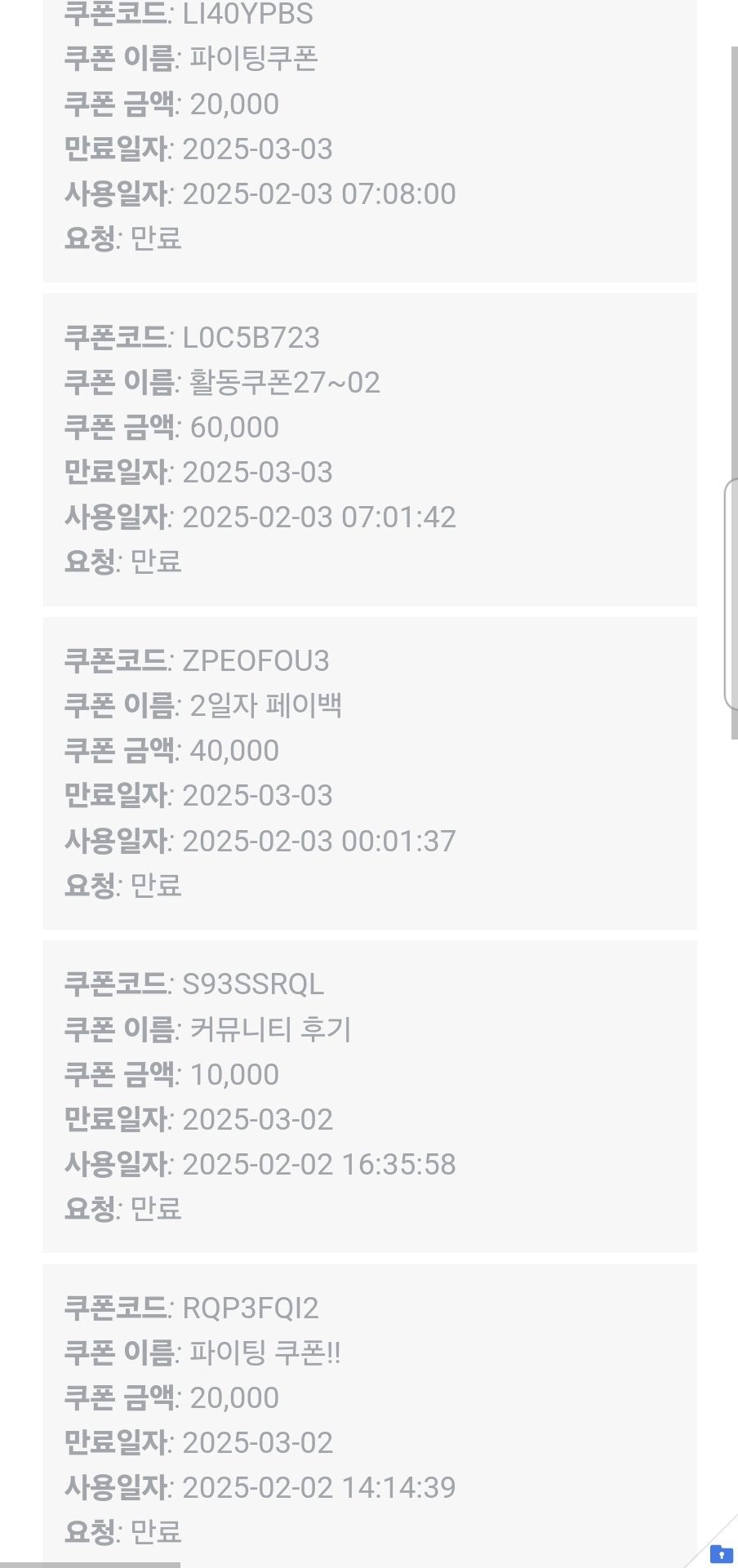Open the edge panel handle on the right edge
This screenshot has height=1568, width=738.
[731, 595]
